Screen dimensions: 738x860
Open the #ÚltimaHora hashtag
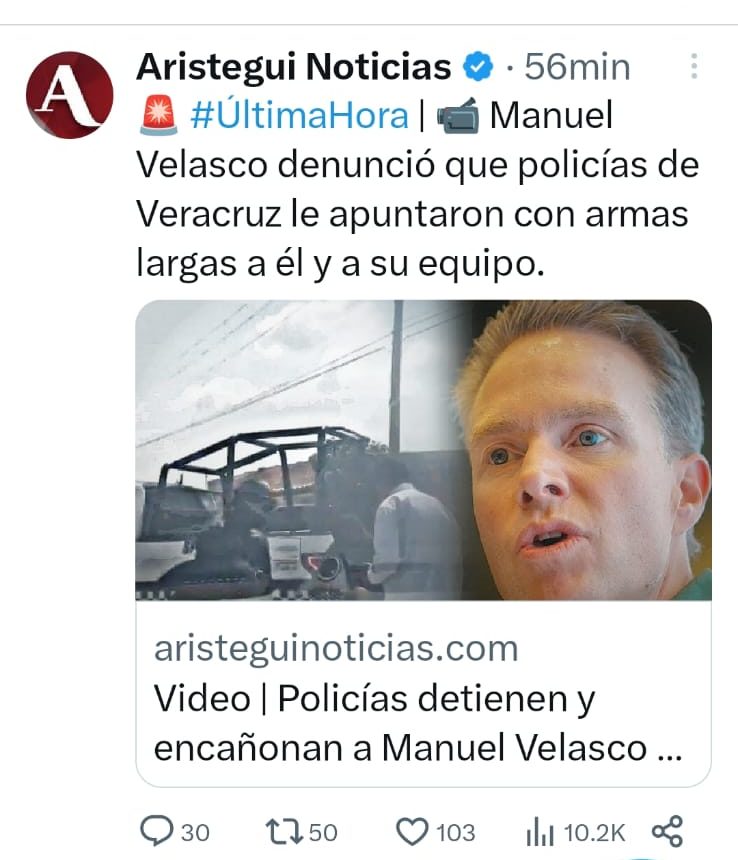(299, 116)
